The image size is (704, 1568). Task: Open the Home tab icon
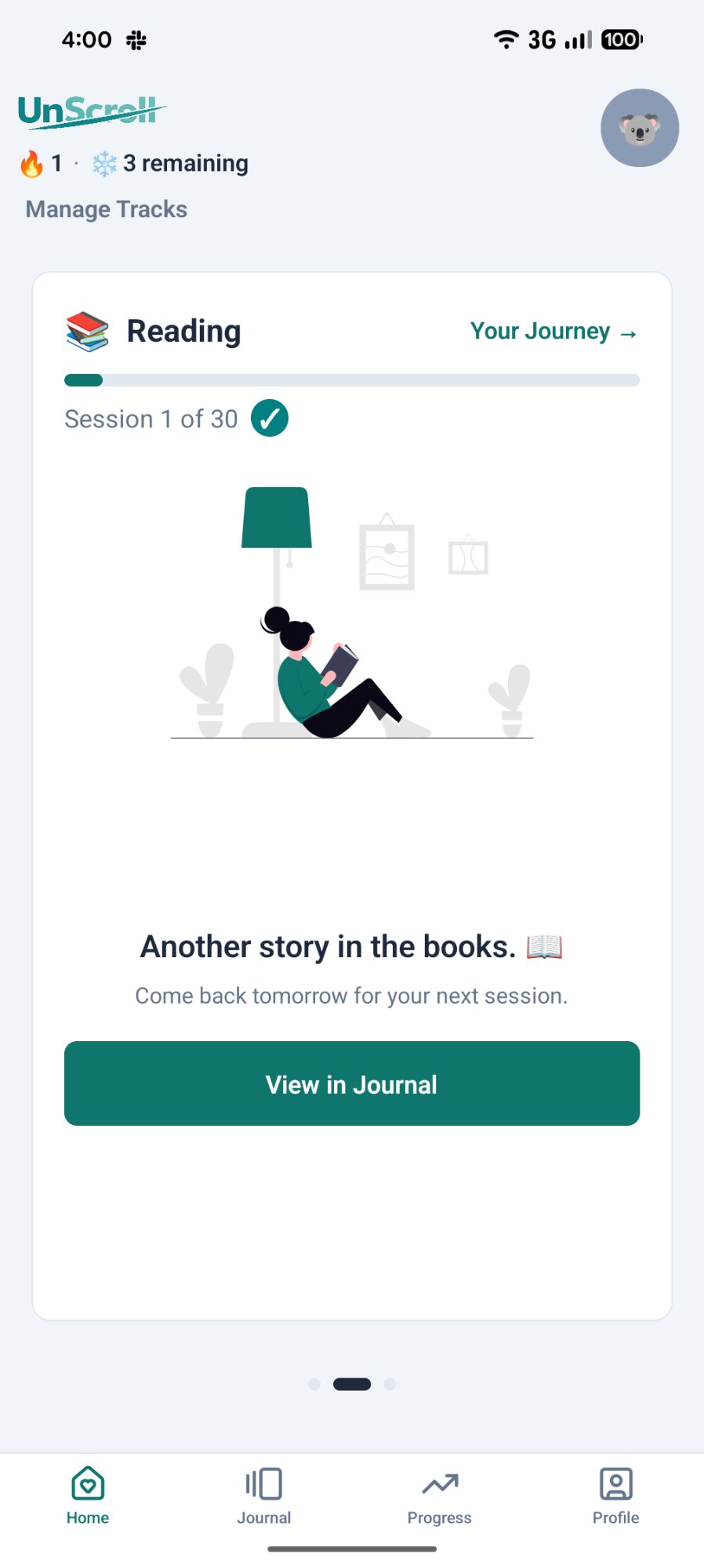[87, 1483]
